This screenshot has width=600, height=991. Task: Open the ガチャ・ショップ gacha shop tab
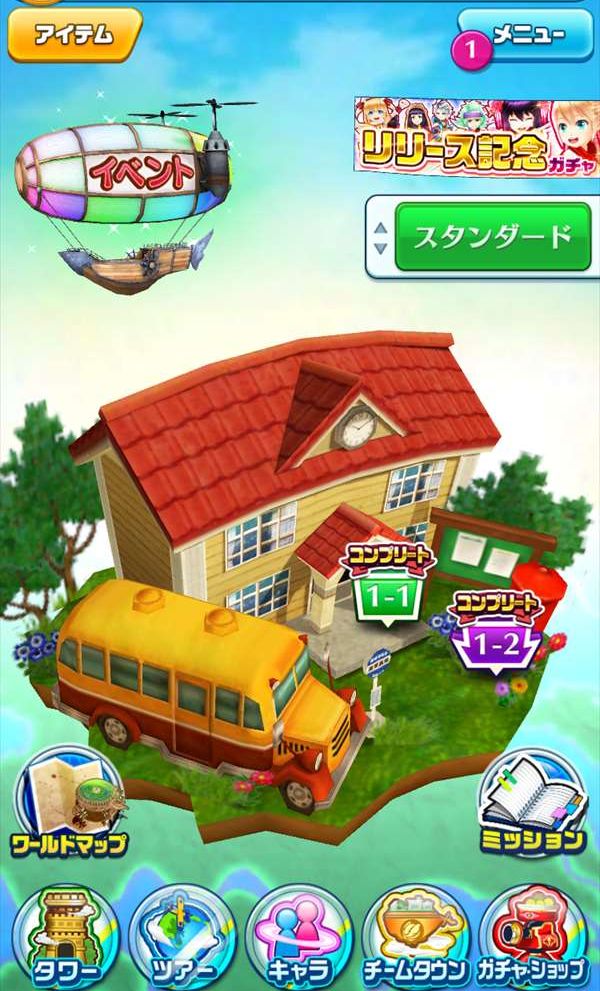535,935
